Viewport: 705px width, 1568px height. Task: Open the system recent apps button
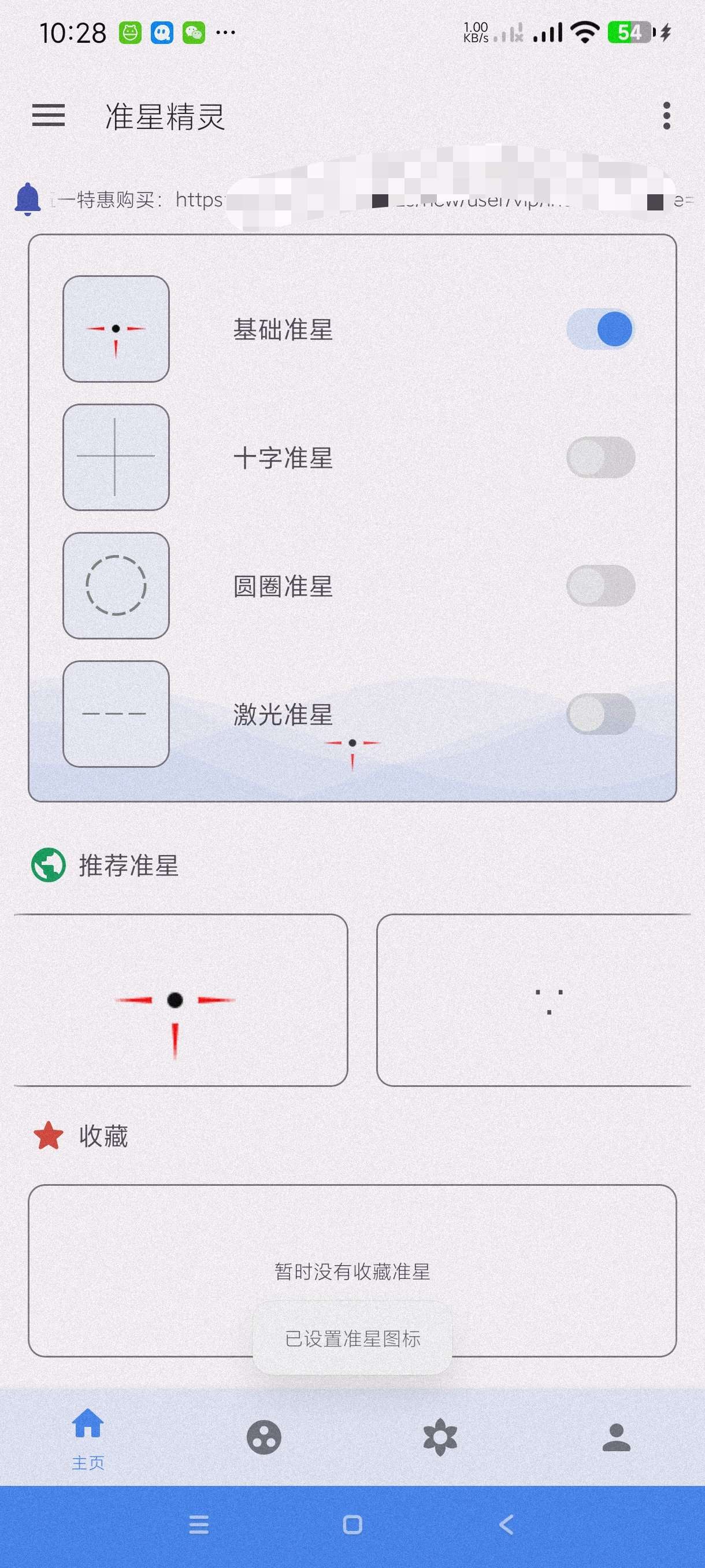tap(199, 1525)
